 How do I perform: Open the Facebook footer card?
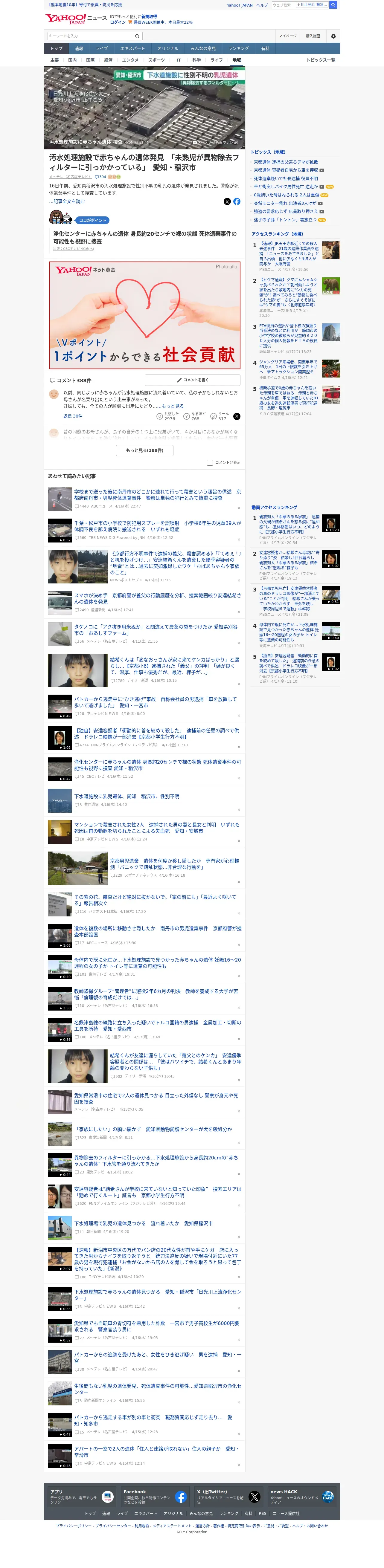155,1497
